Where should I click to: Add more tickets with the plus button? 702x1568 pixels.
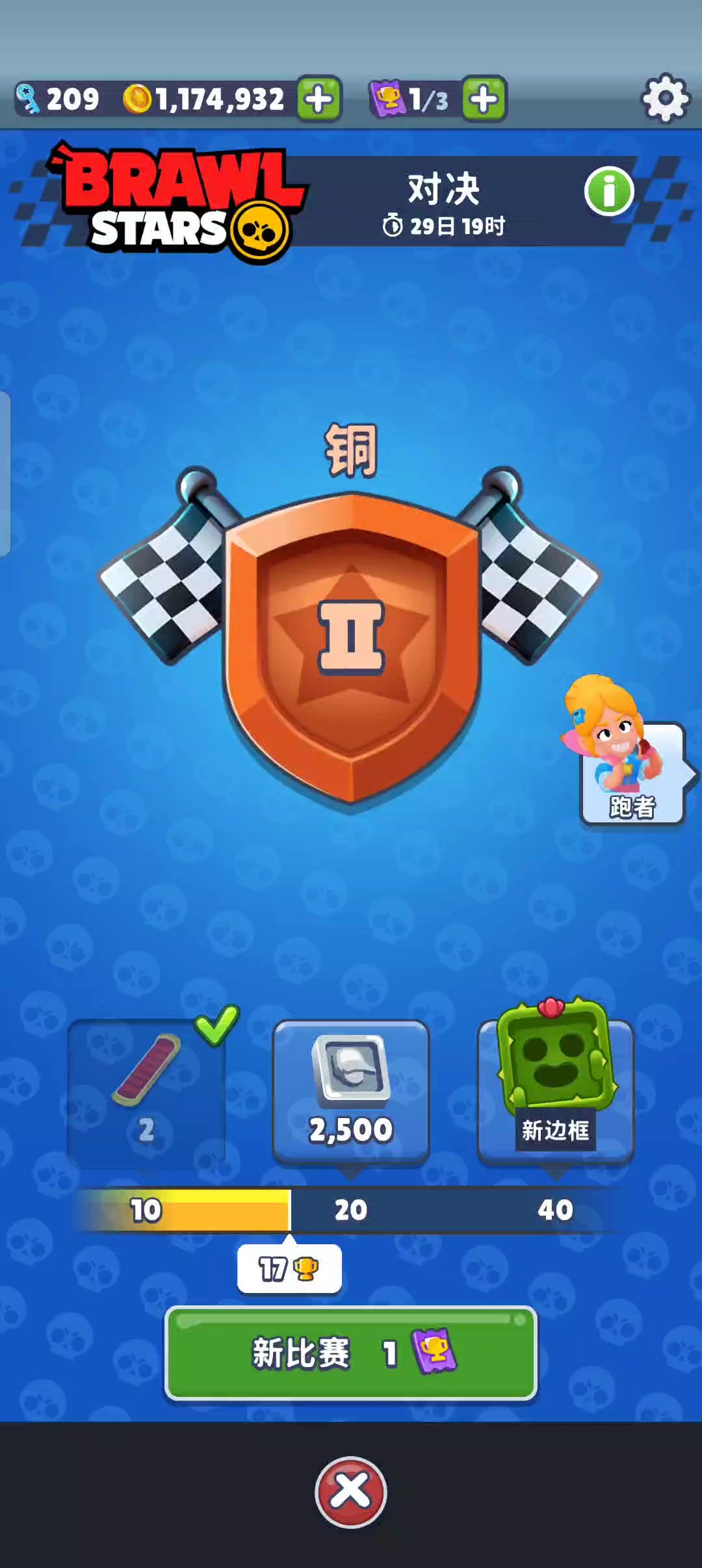point(484,99)
